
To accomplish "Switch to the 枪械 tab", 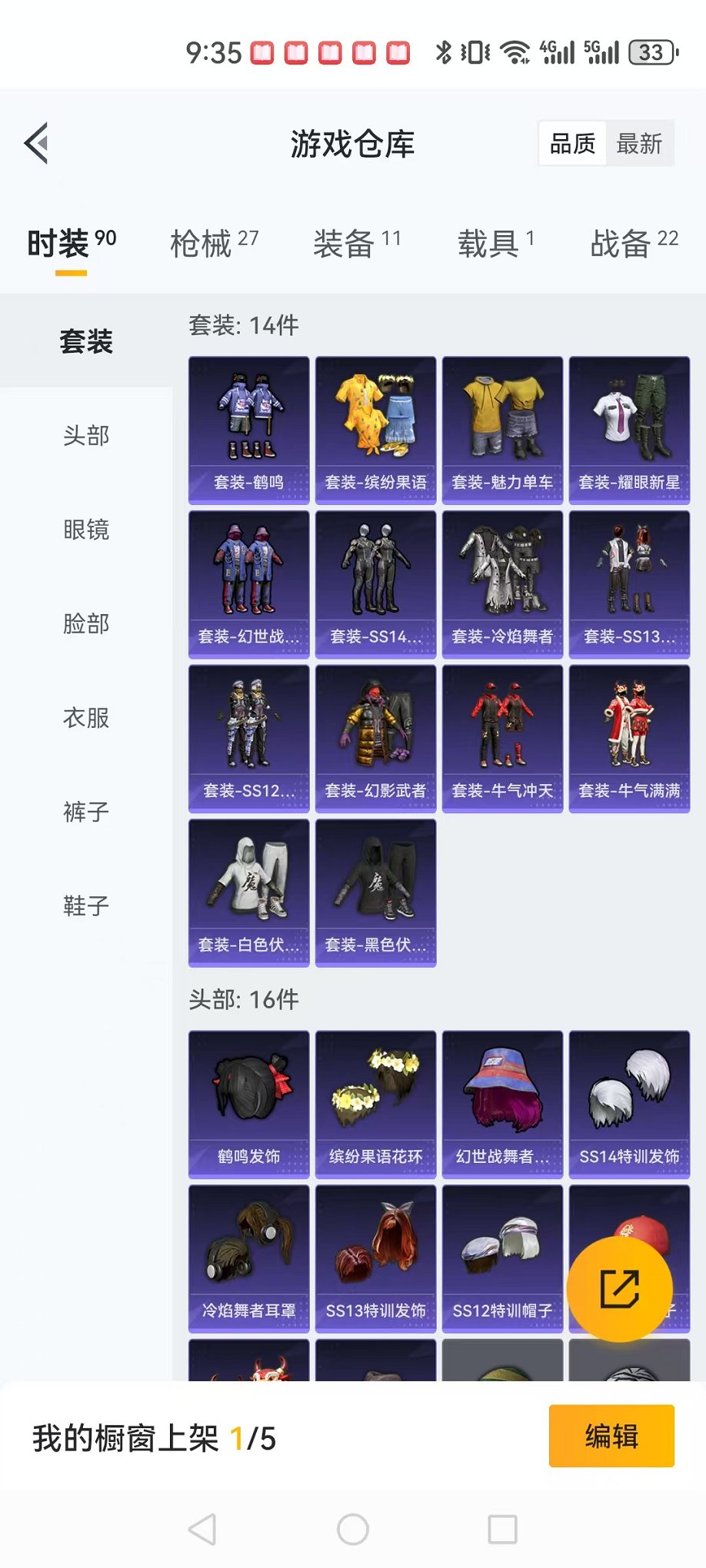I will click(214, 244).
